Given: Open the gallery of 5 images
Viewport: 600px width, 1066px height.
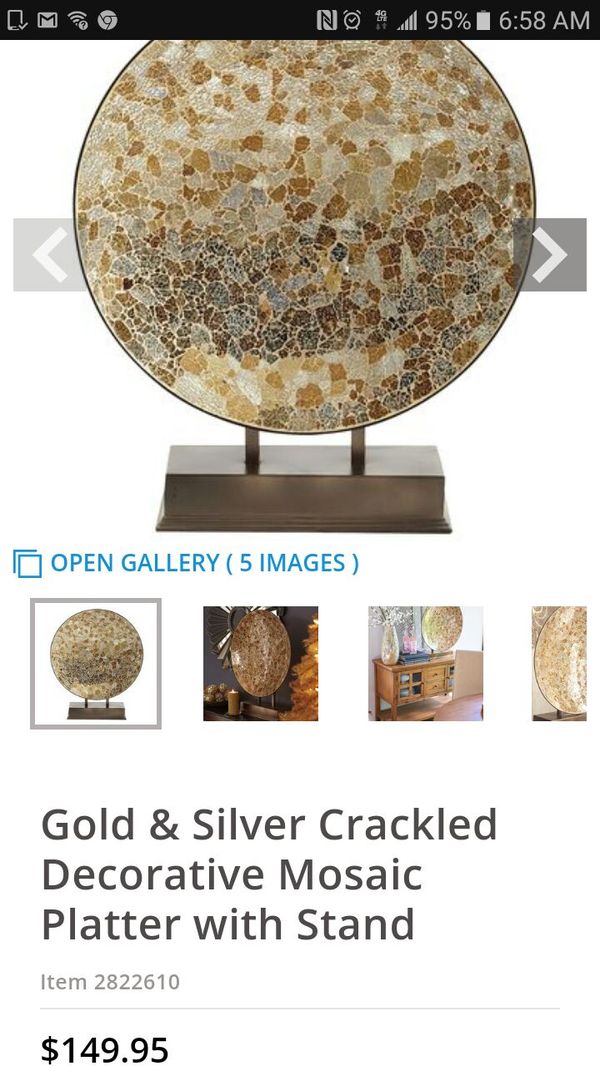Looking at the screenshot, I should pyautogui.click(x=186, y=564).
